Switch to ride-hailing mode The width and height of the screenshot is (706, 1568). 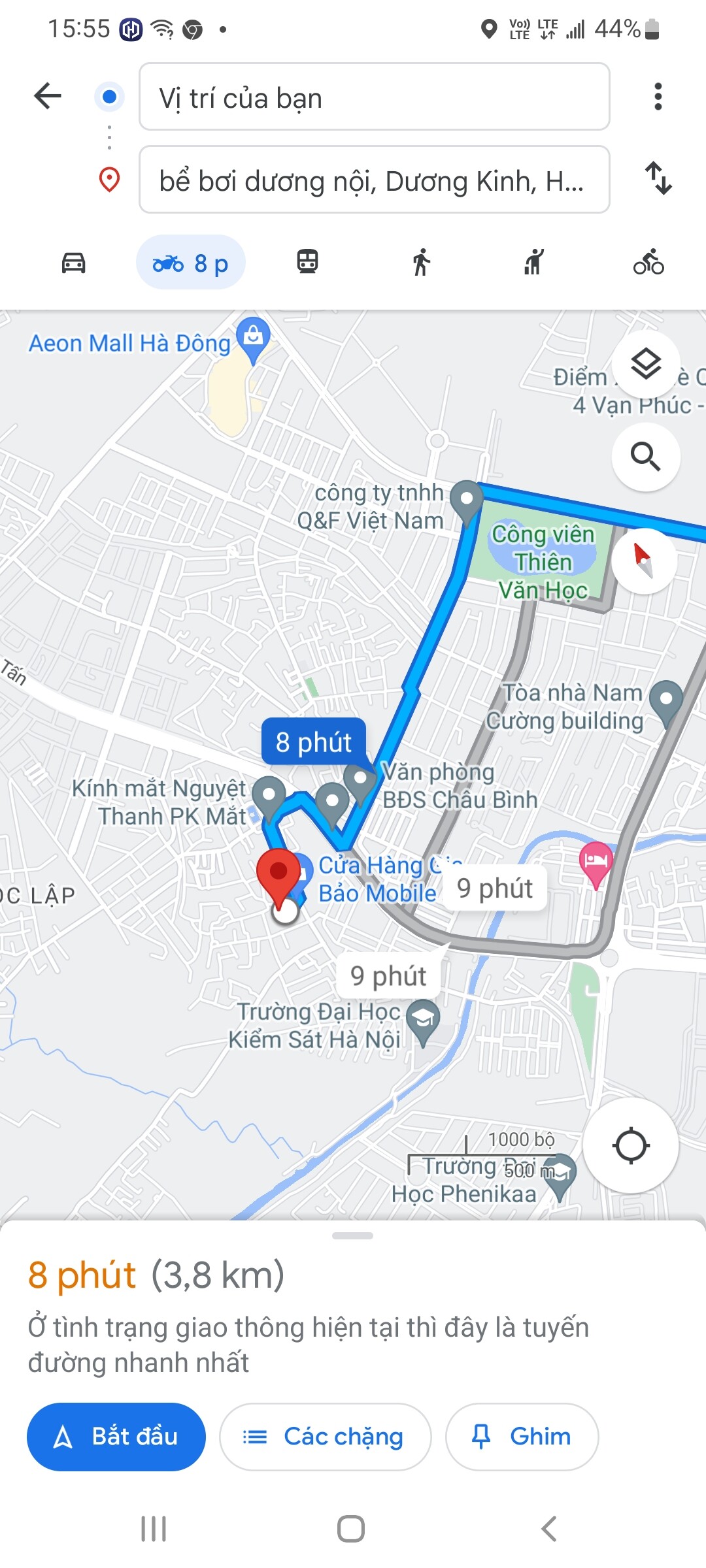coord(534,263)
